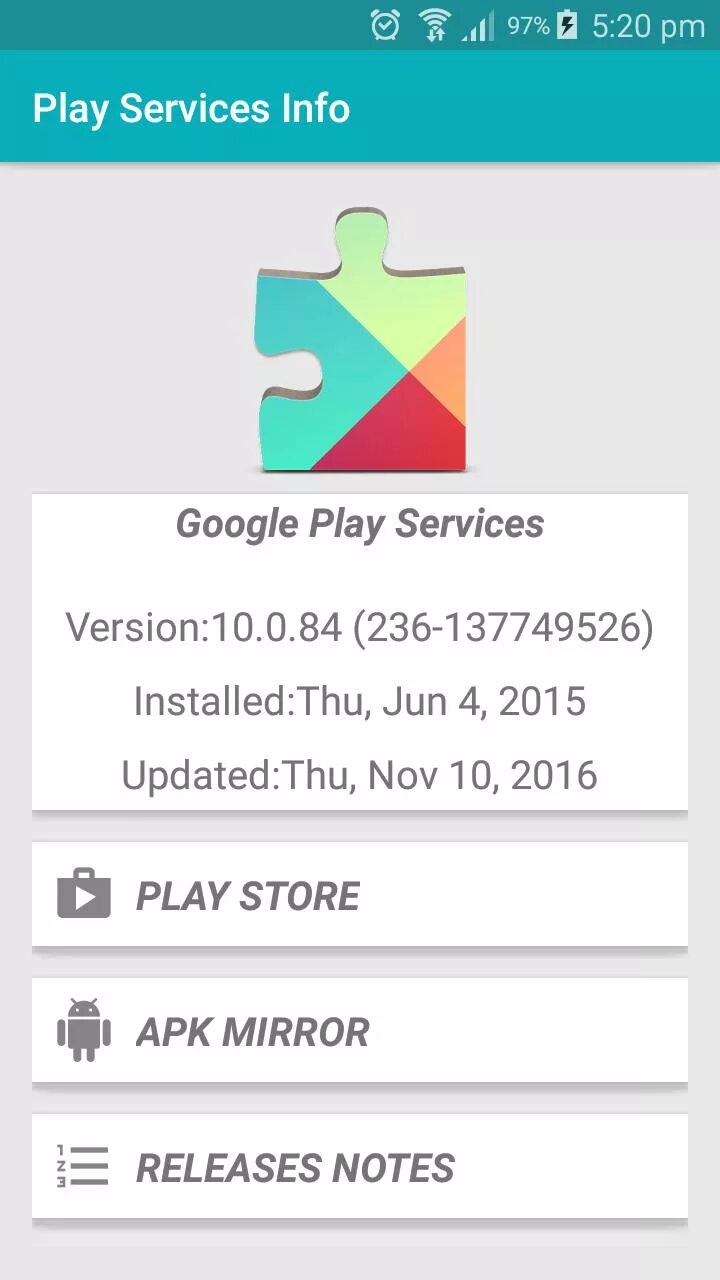Screen dimensions: 720x1280
Task: Open APK Mirror
Action: click(x=360, y=1031)
